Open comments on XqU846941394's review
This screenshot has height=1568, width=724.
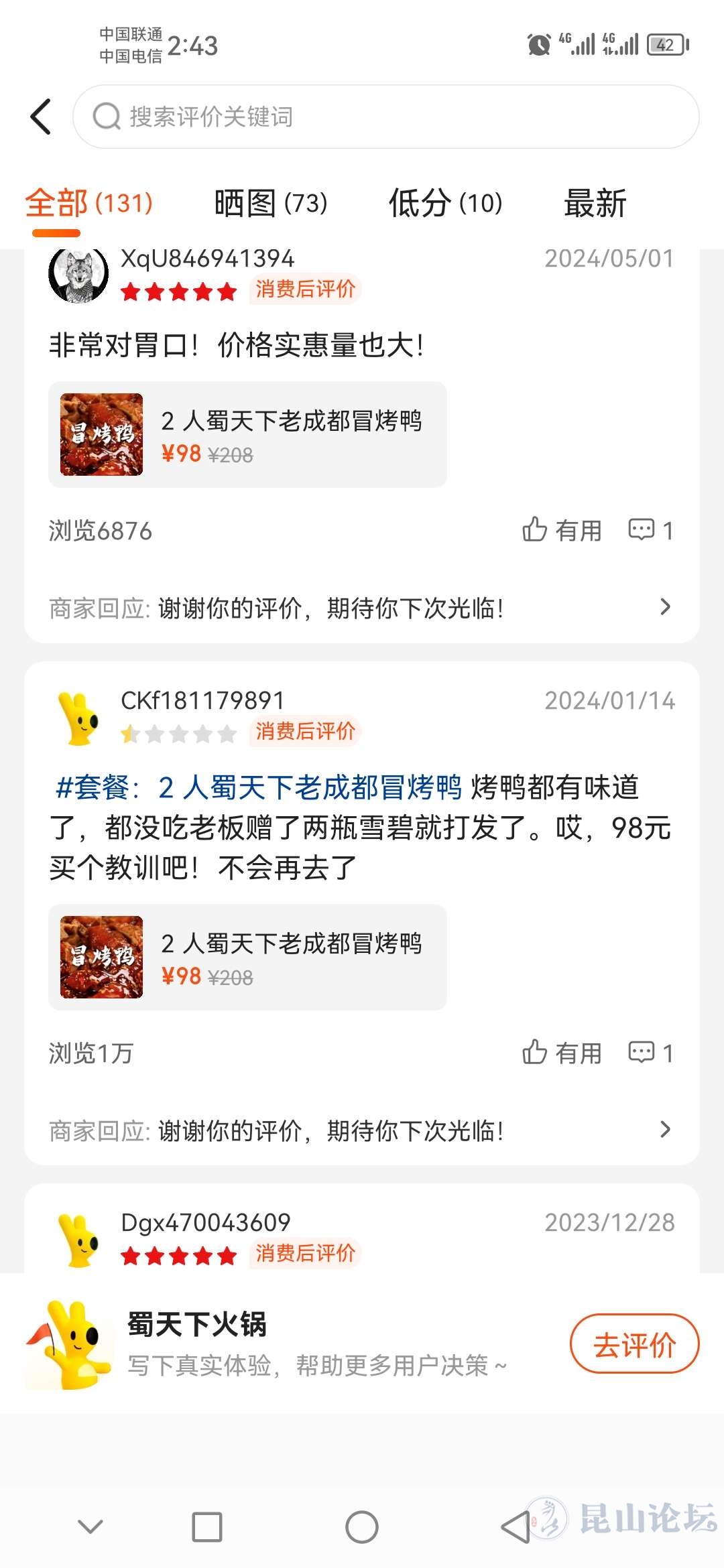point(650,530)
